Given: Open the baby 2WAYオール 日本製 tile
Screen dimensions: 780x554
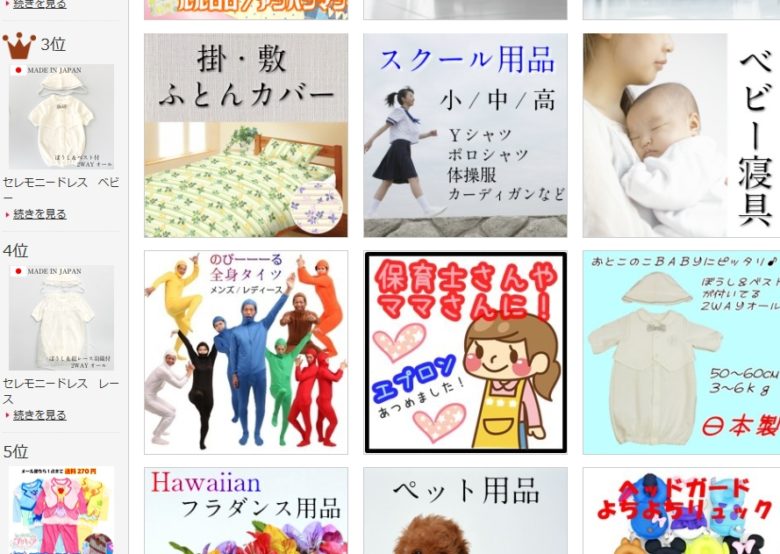Looking at the screenshot, I should click(680, 352).
